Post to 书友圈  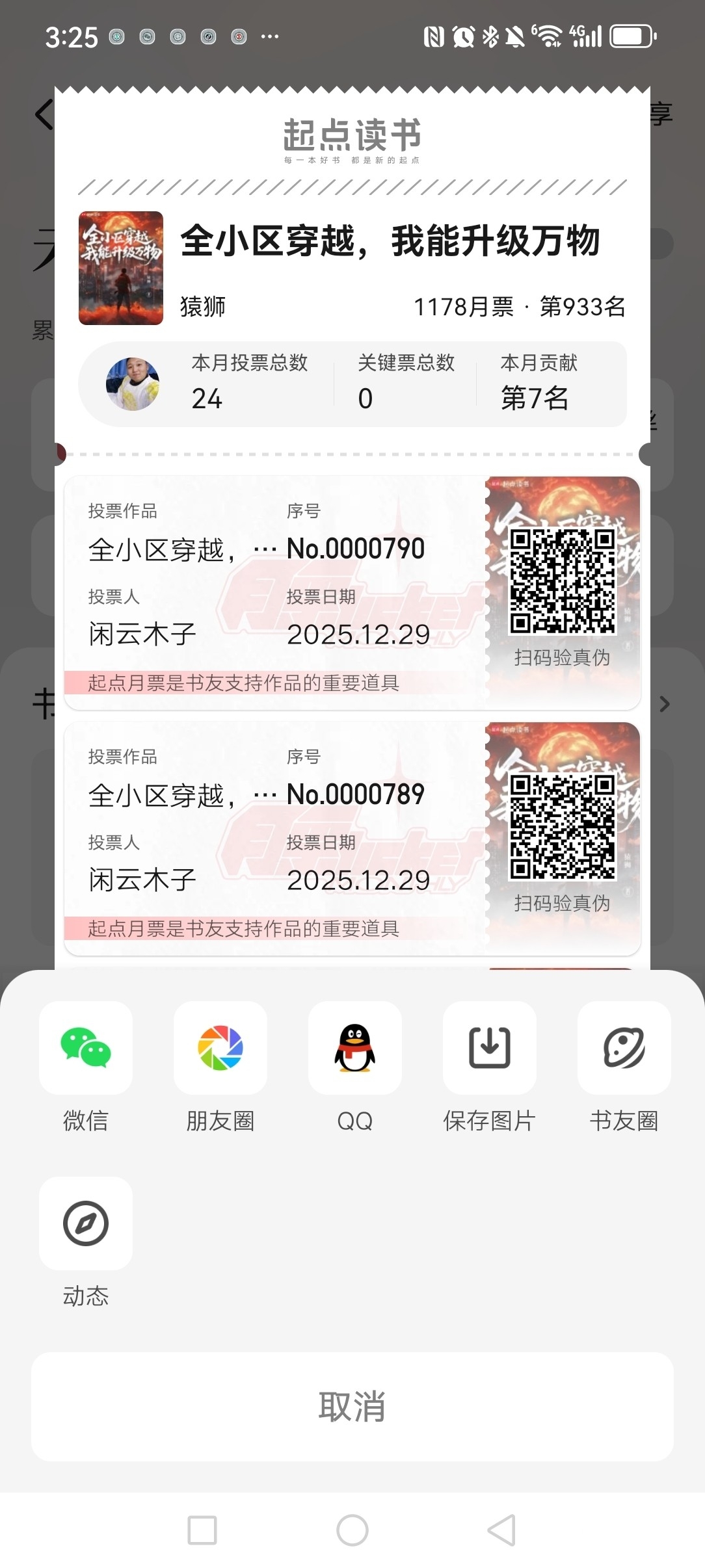tap(624, 1048)
